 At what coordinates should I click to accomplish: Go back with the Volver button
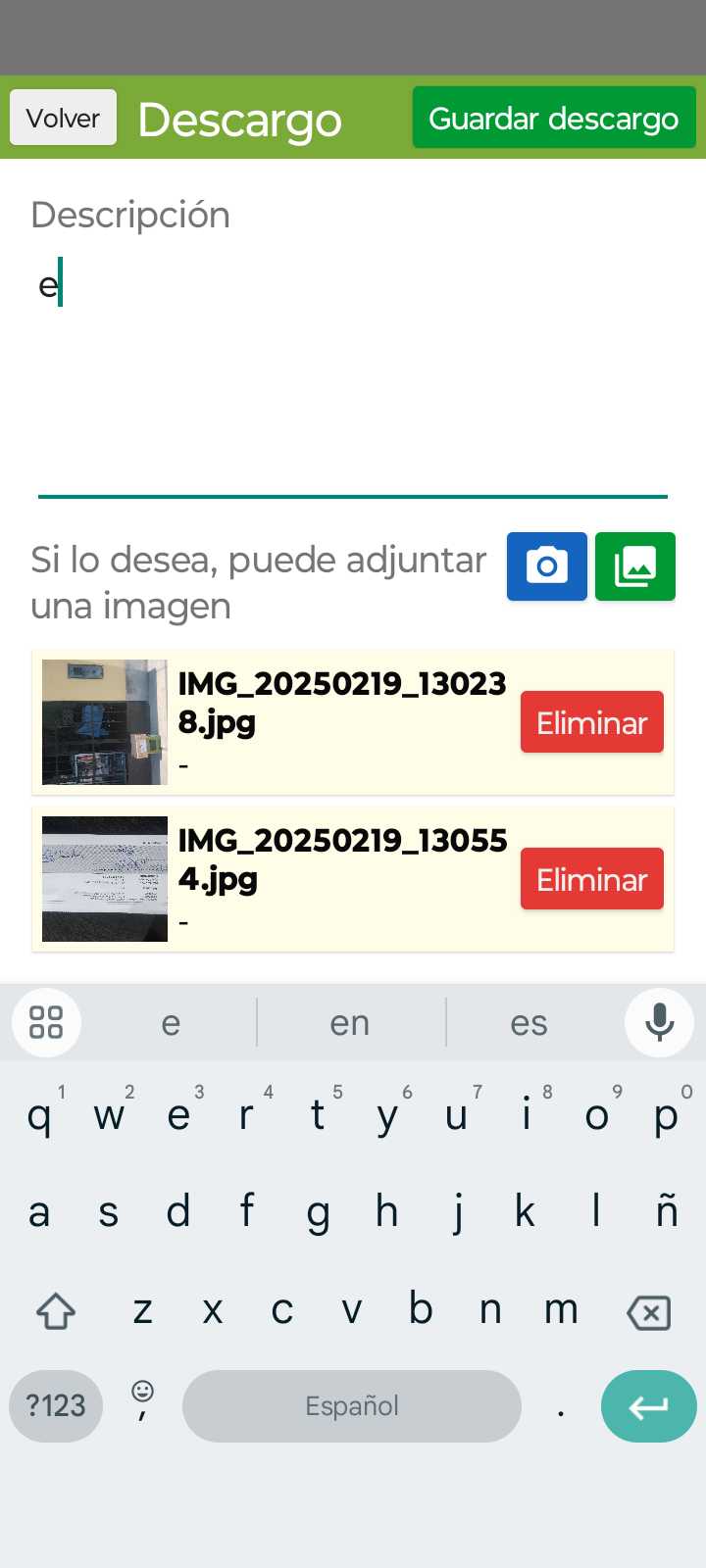(63, 118)
